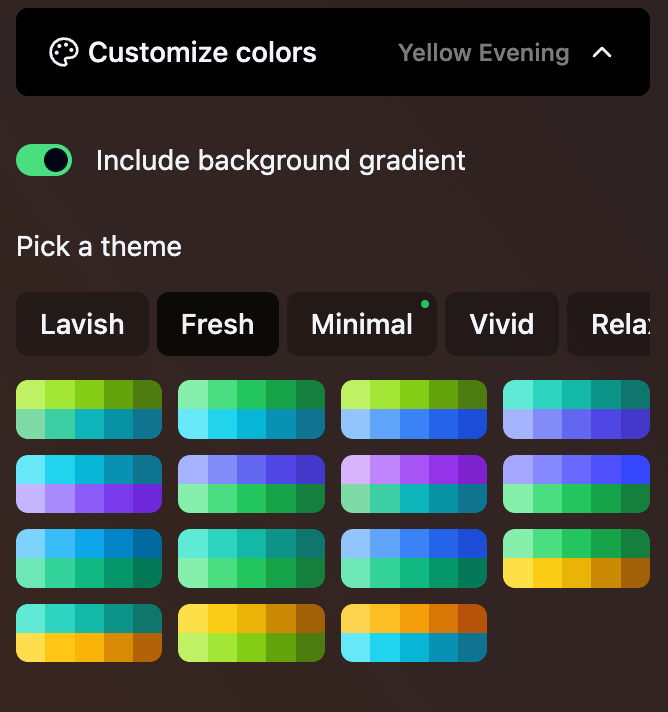Viewport: 668px width, 712px height.
Task: Switch to the Lavish theme tab
Action: (x=82, y=324)
